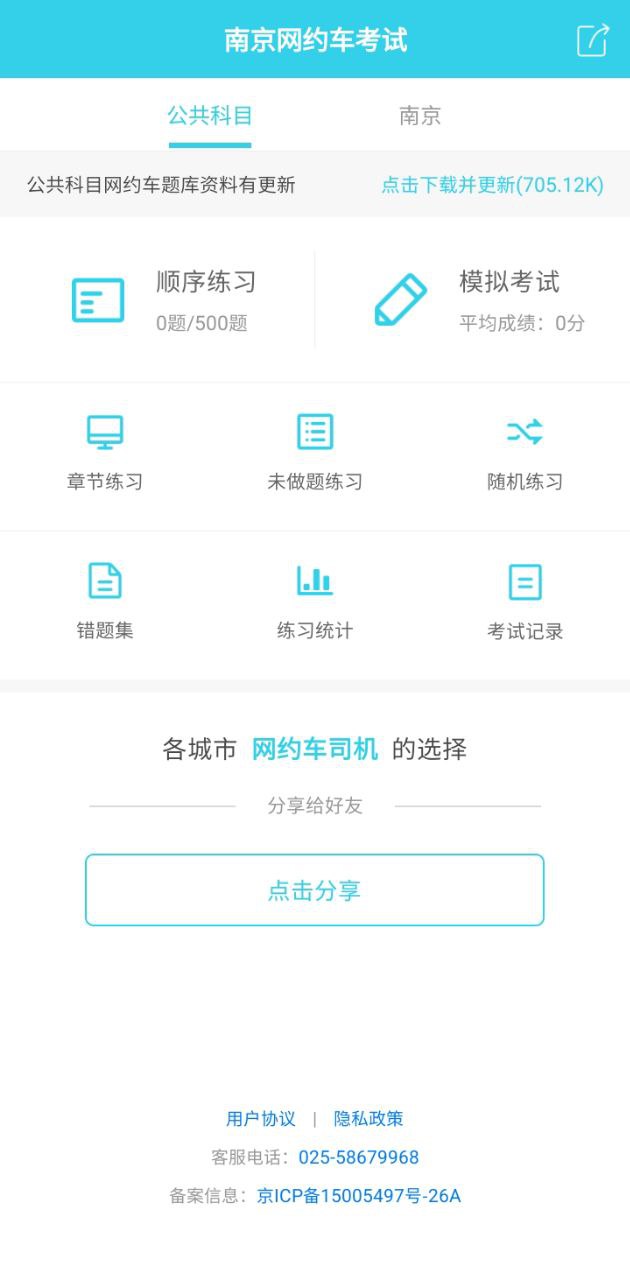Open the 京ICP备15005497号-26A filing link
The image size is (630, 1280).
click(x=358, y=1196)
